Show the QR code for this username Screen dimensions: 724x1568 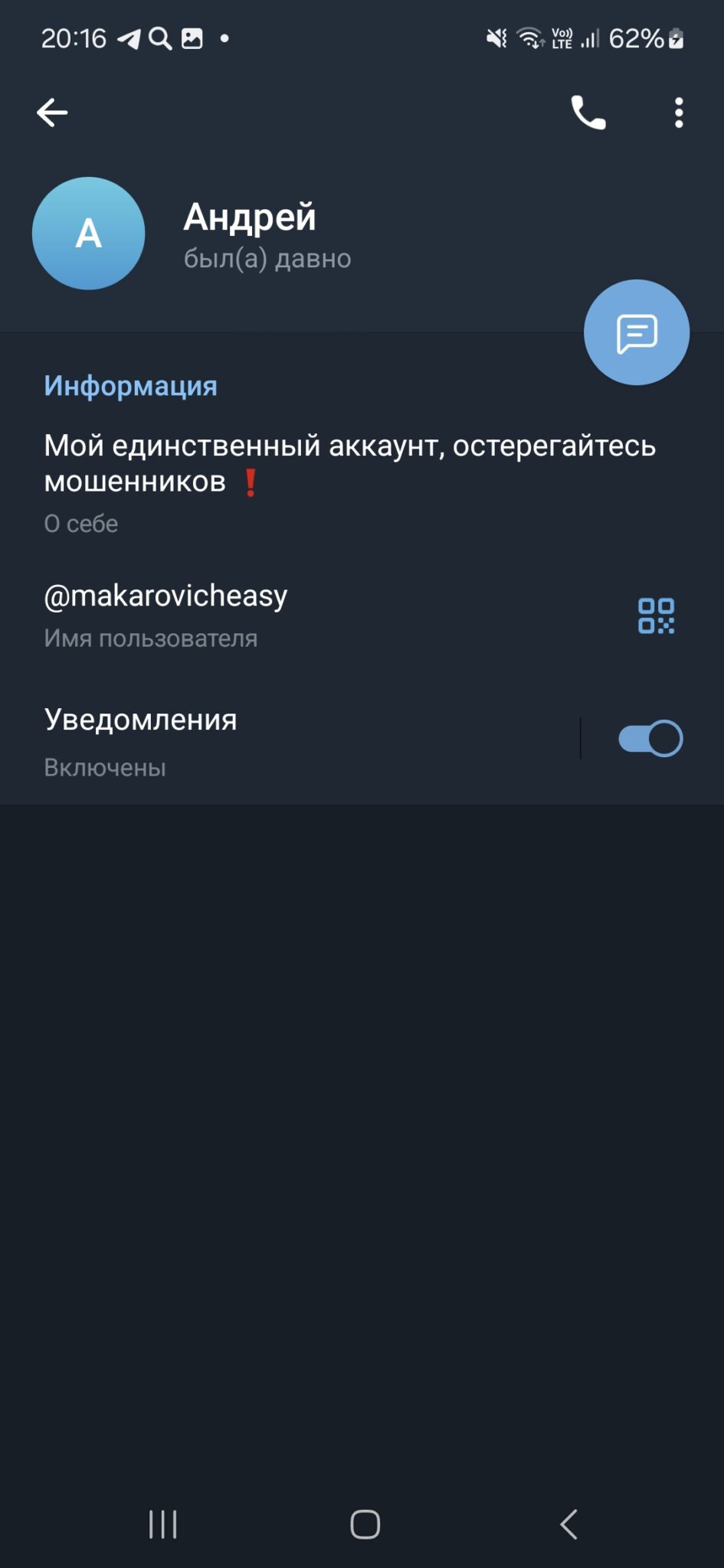point(657,616)
